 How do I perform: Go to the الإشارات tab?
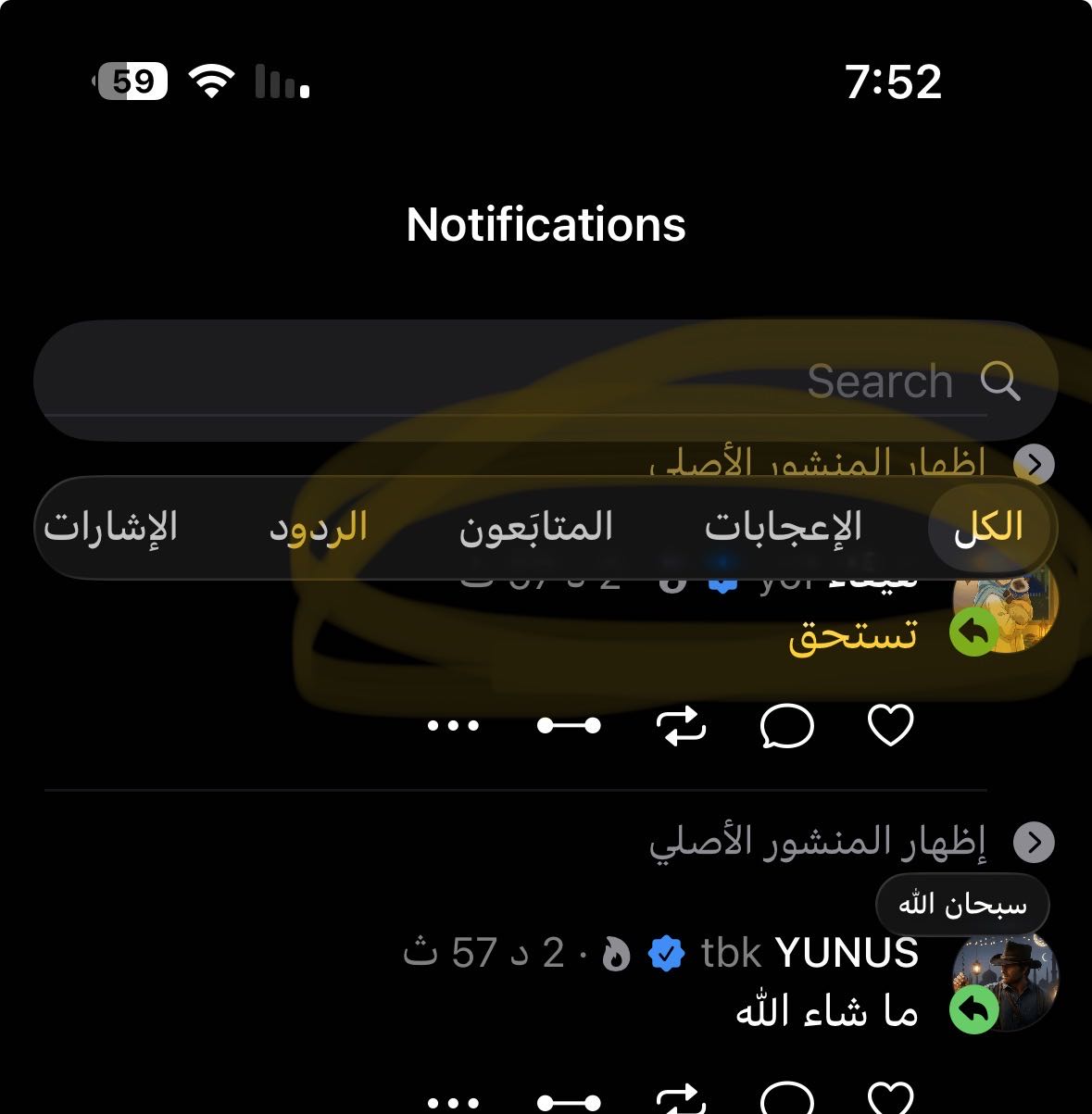coord(110,527)
